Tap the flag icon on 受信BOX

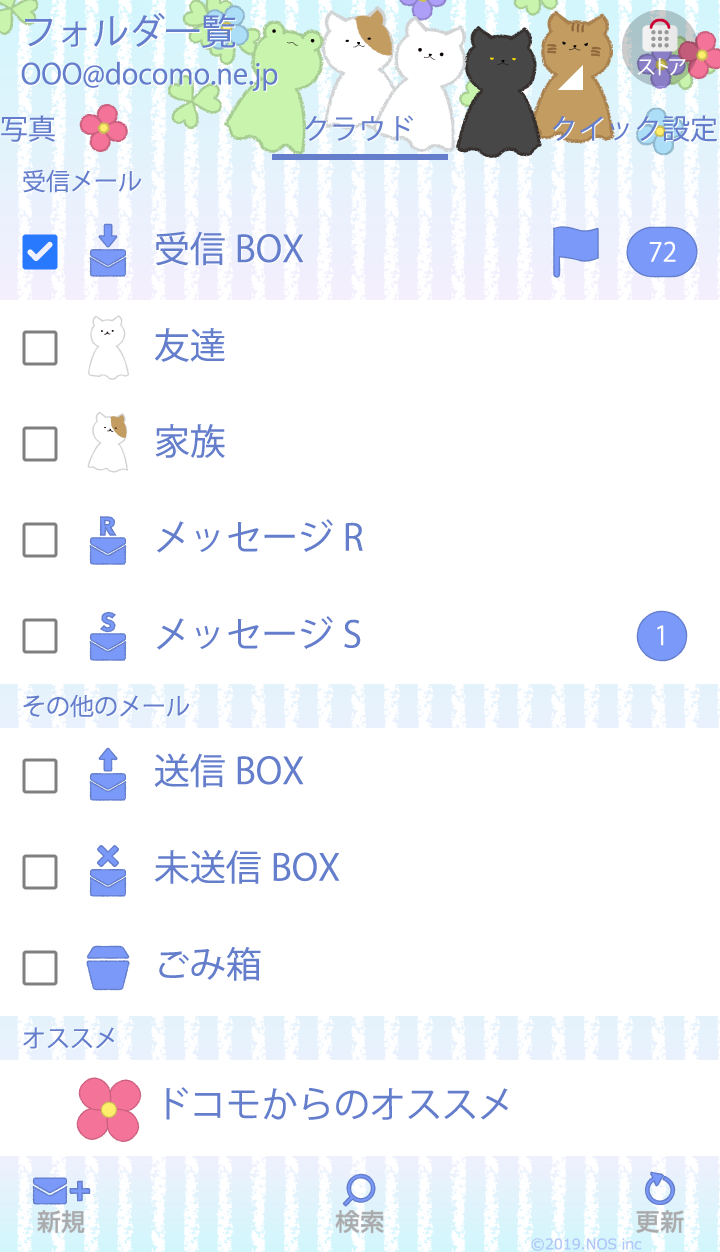click(576, 251)
